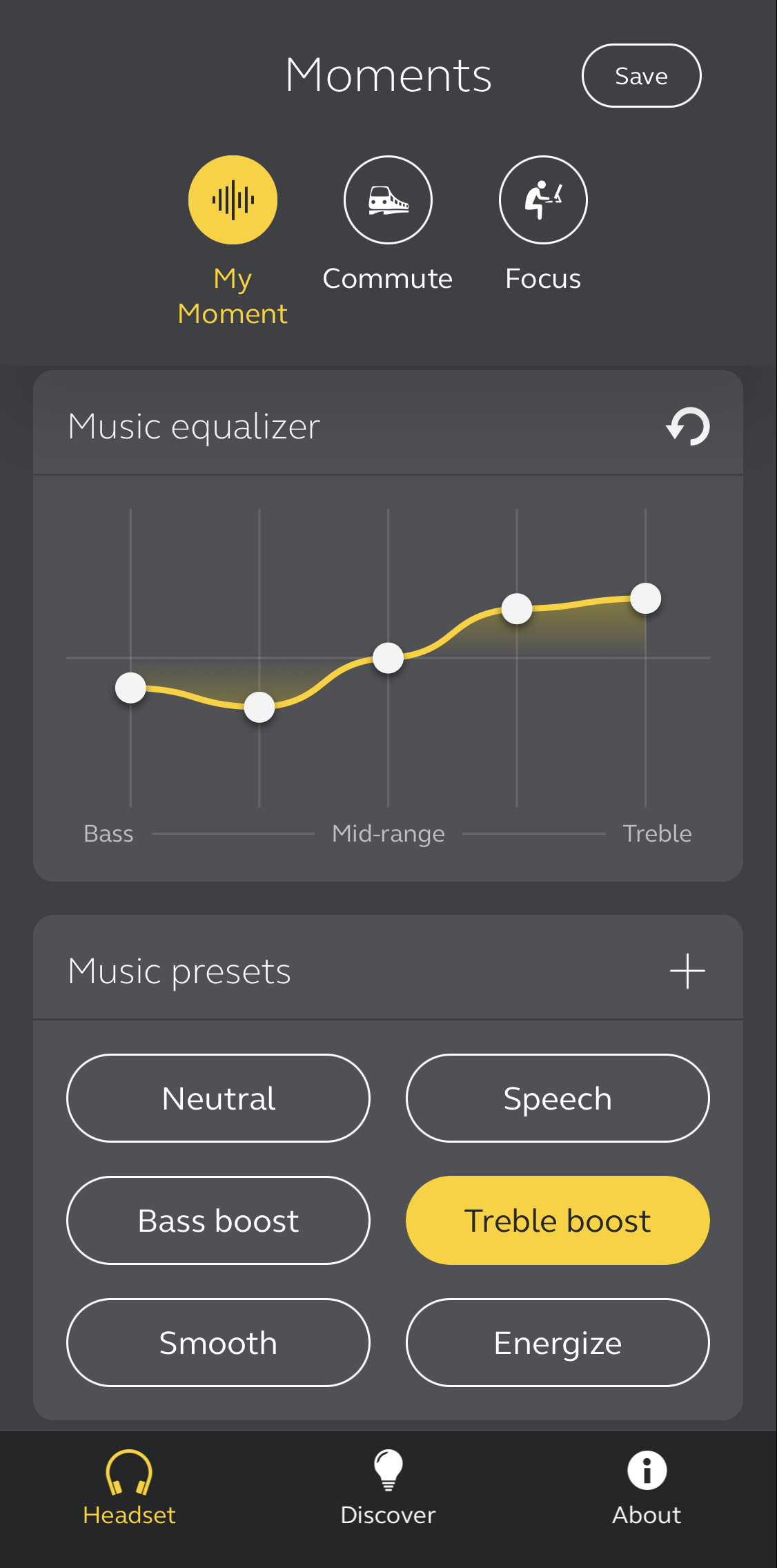Switch to the Focus moment
777x1568 pixels.
[x=543, y=200]
